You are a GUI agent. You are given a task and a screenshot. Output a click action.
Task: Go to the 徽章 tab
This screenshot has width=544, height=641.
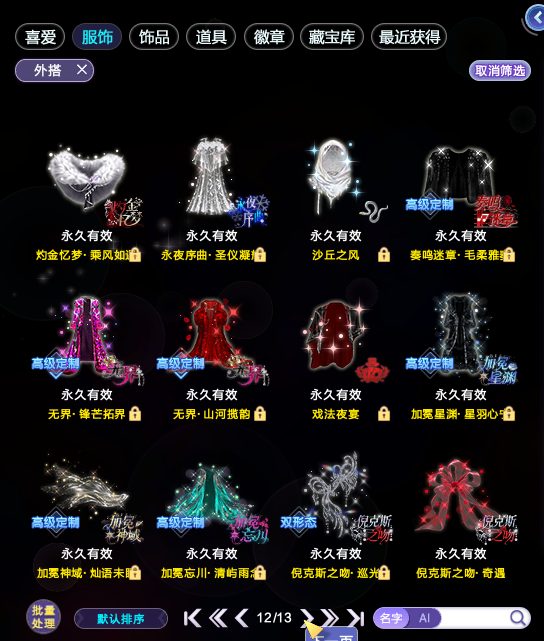coord(269,37)
